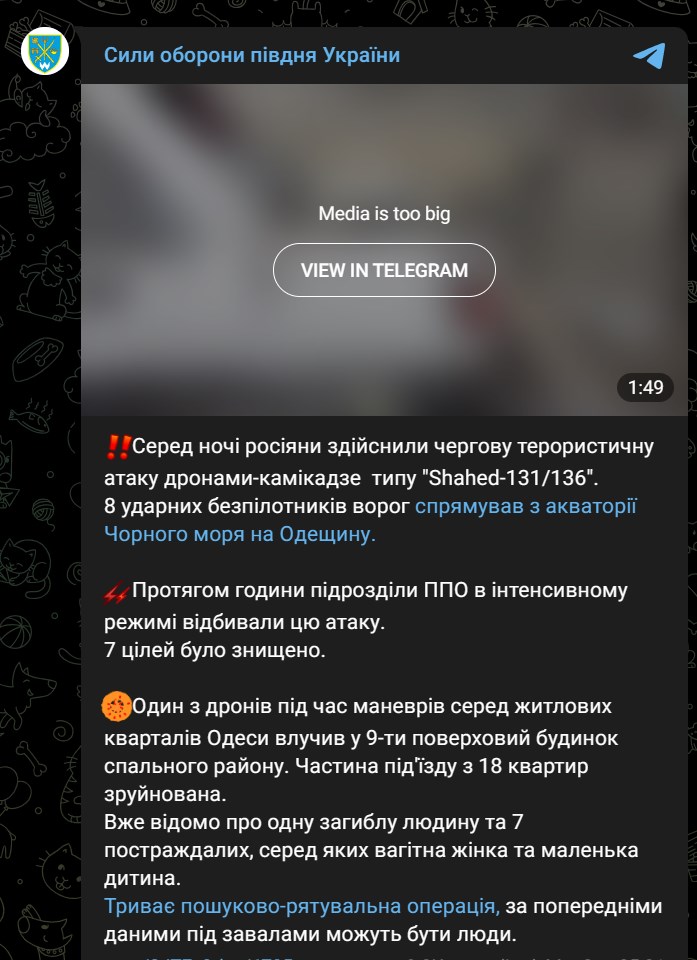
Task: Open the link Триває пошуково-рятувальна операція
Action: coord(302,907)
